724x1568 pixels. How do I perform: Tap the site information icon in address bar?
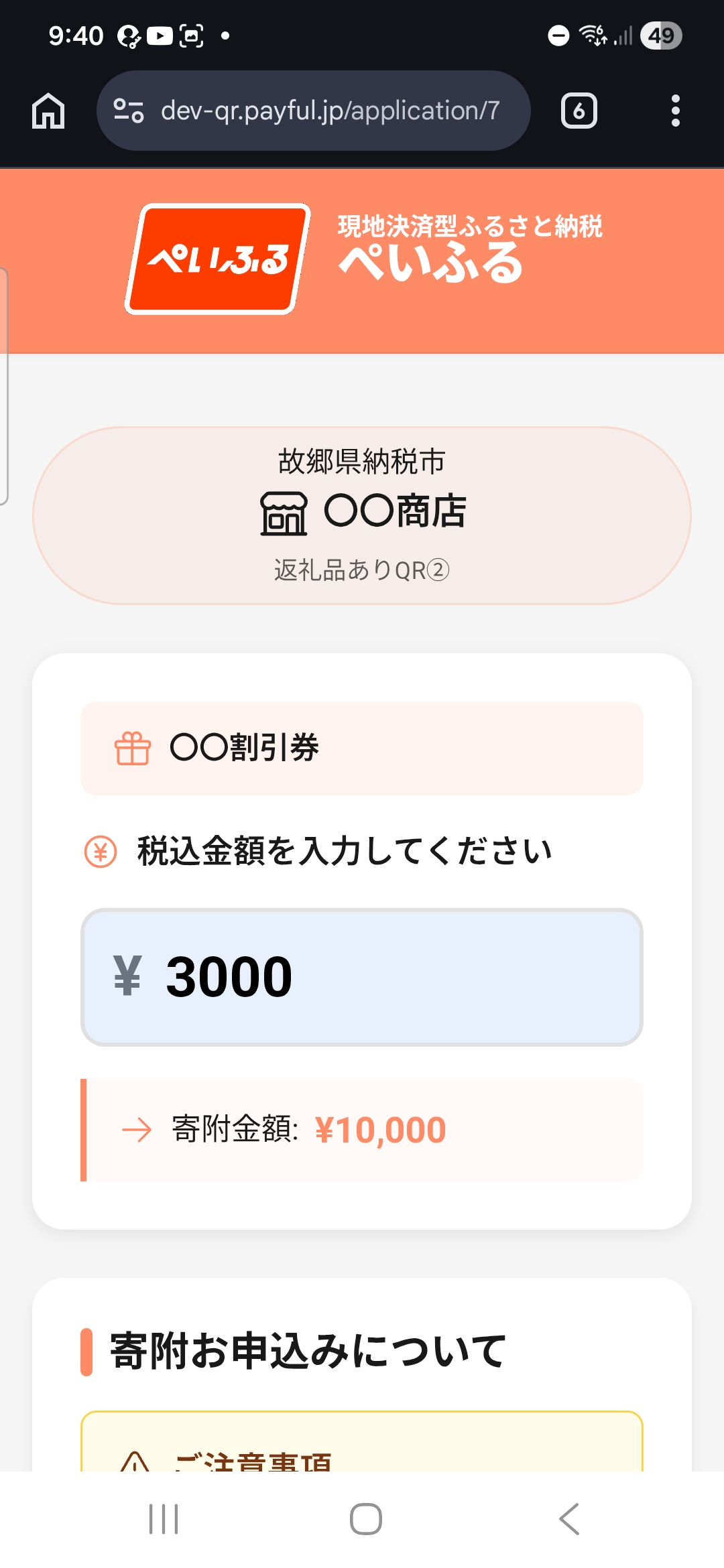(129, 111)
